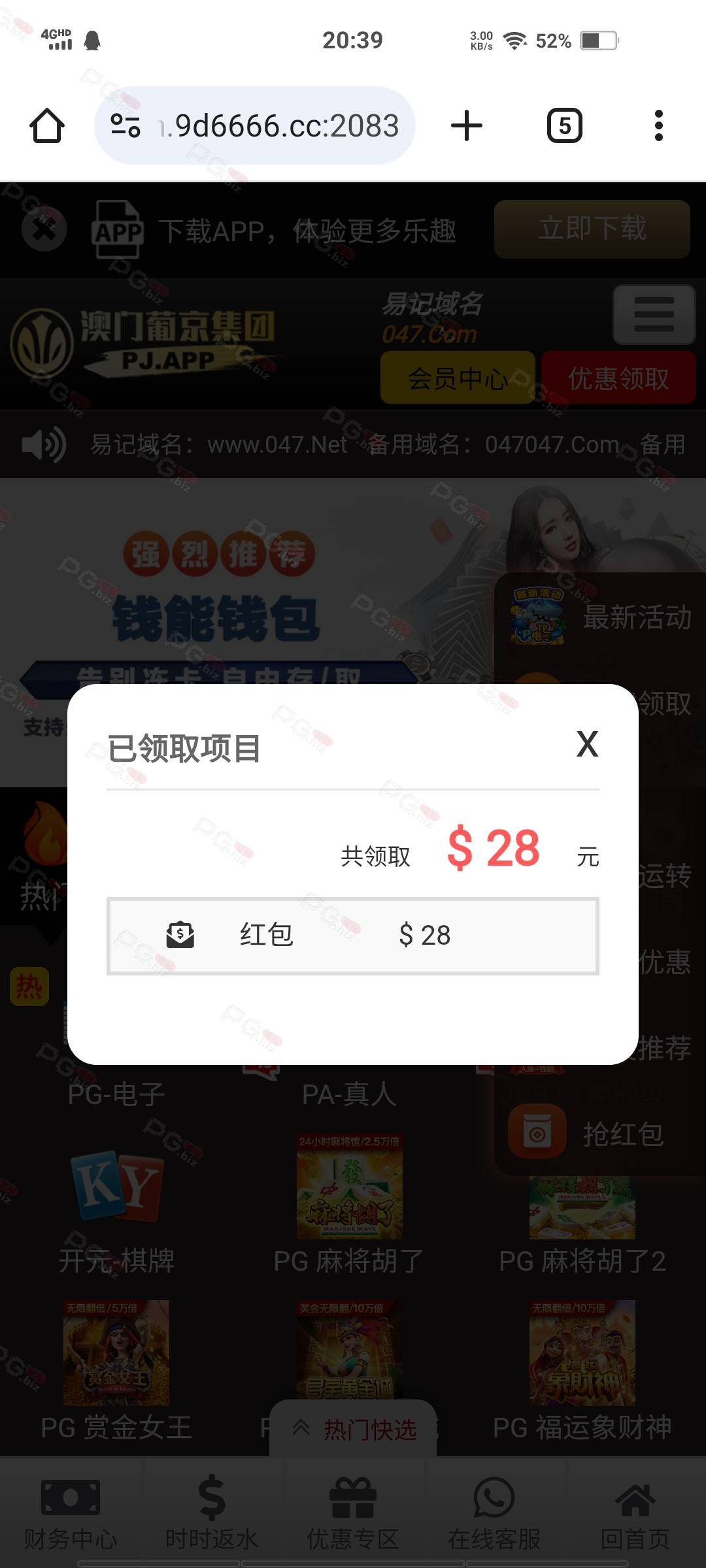Open the 开元-棋牌 game tile
The image size is (706, 1568).
click(x=116, y=1212)
